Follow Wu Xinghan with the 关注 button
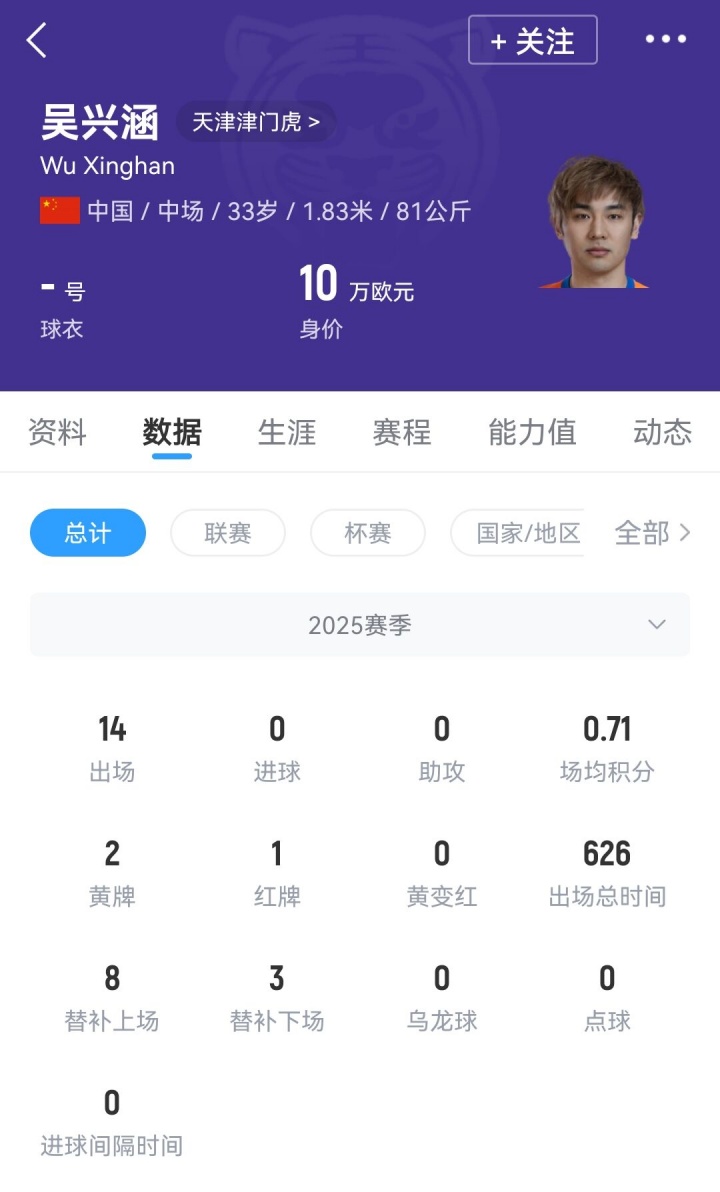Image resolution: width=720 pixels, height=1192 pixels. pos(532,41)
